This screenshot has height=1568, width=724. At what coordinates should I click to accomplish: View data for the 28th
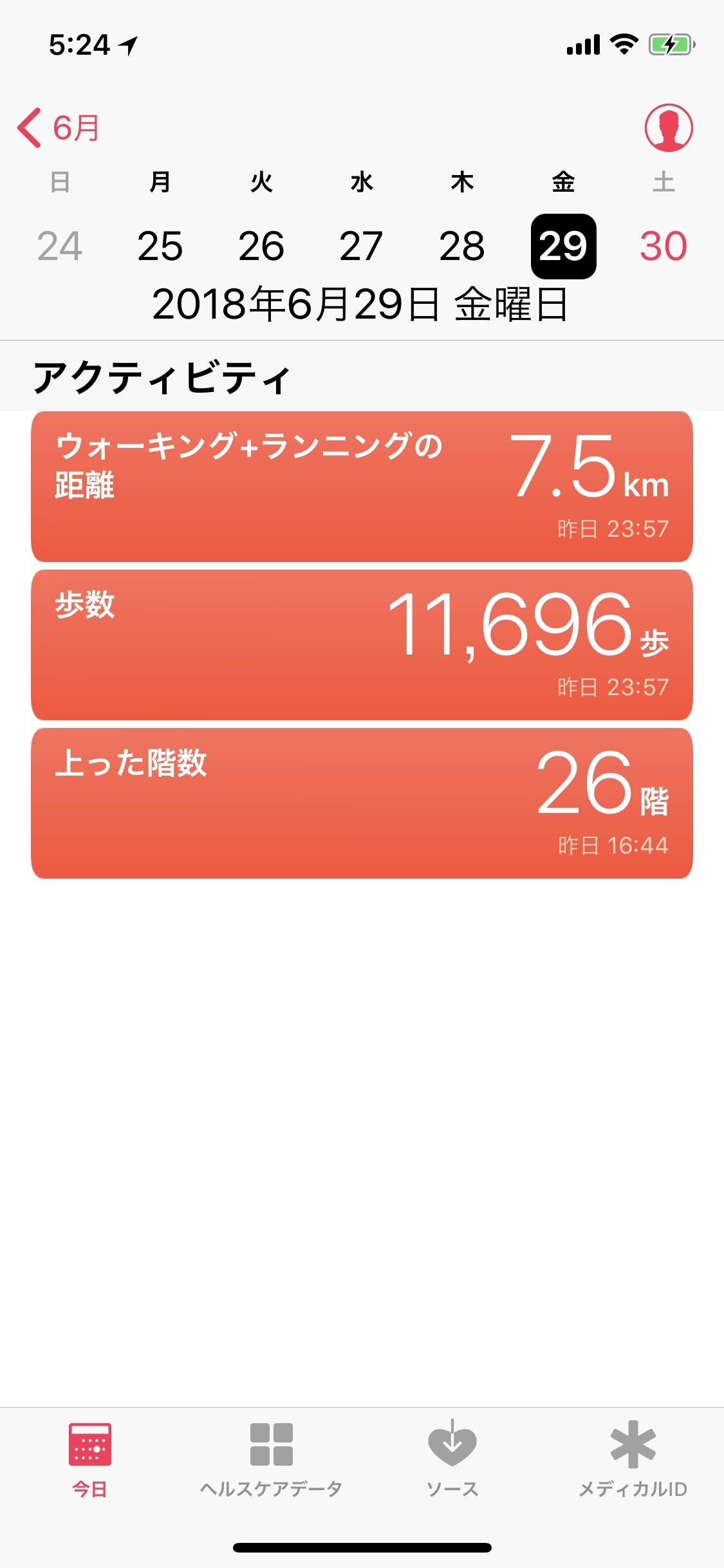[x=462, y=246]
